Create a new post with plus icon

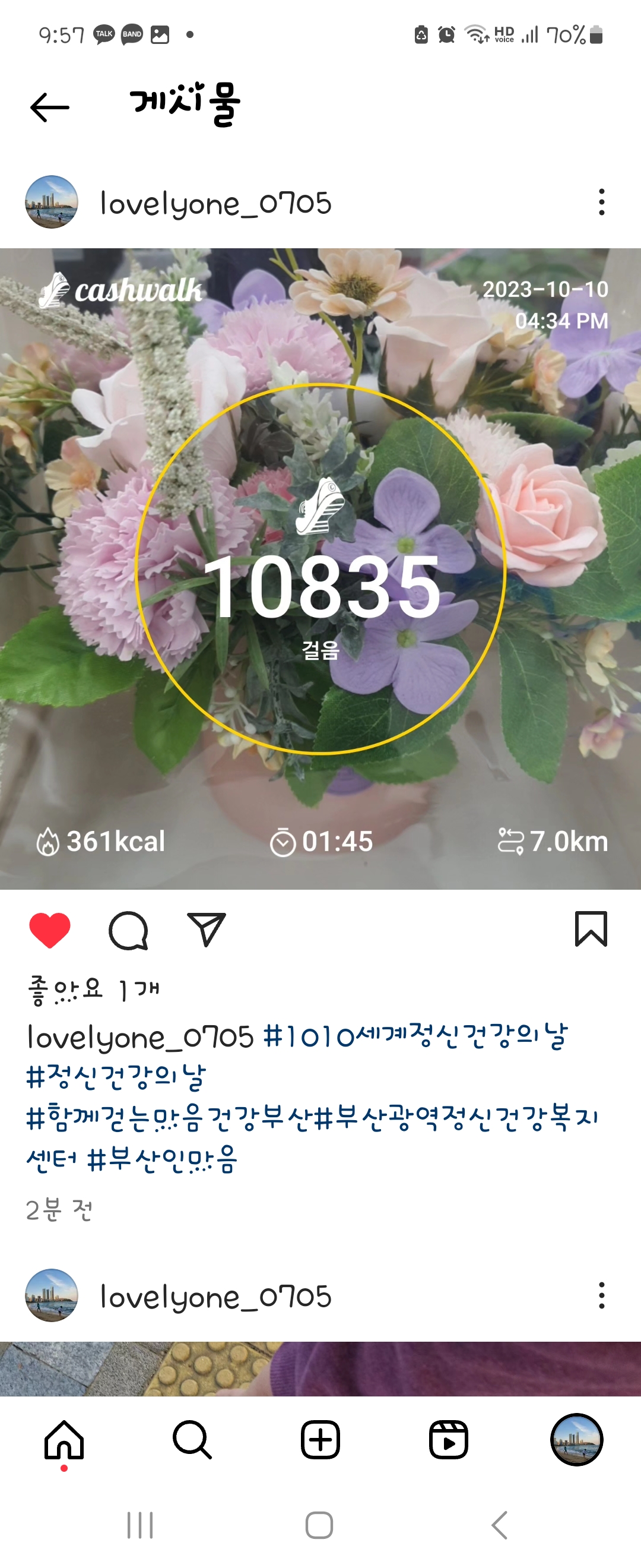pos(320,1440)
